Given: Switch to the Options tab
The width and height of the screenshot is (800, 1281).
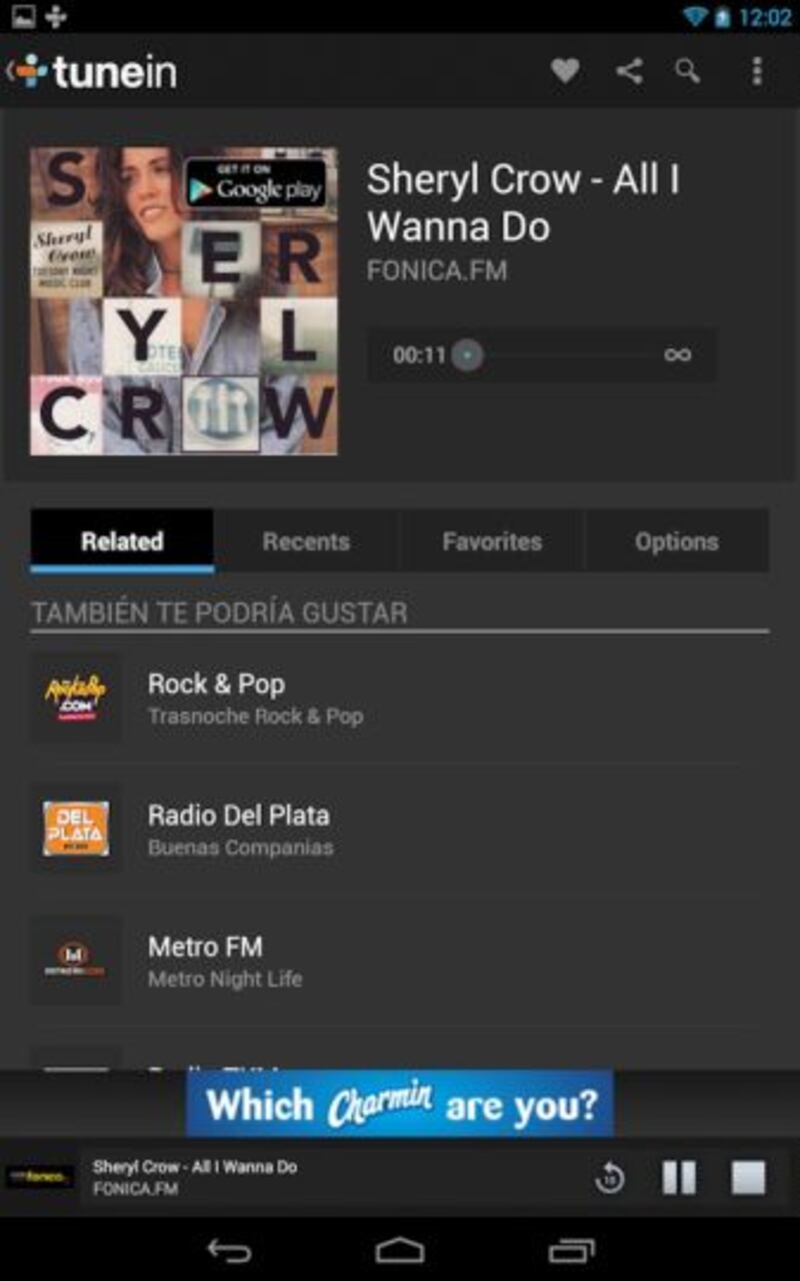Looking at the screenshot, I should (677, 541).
